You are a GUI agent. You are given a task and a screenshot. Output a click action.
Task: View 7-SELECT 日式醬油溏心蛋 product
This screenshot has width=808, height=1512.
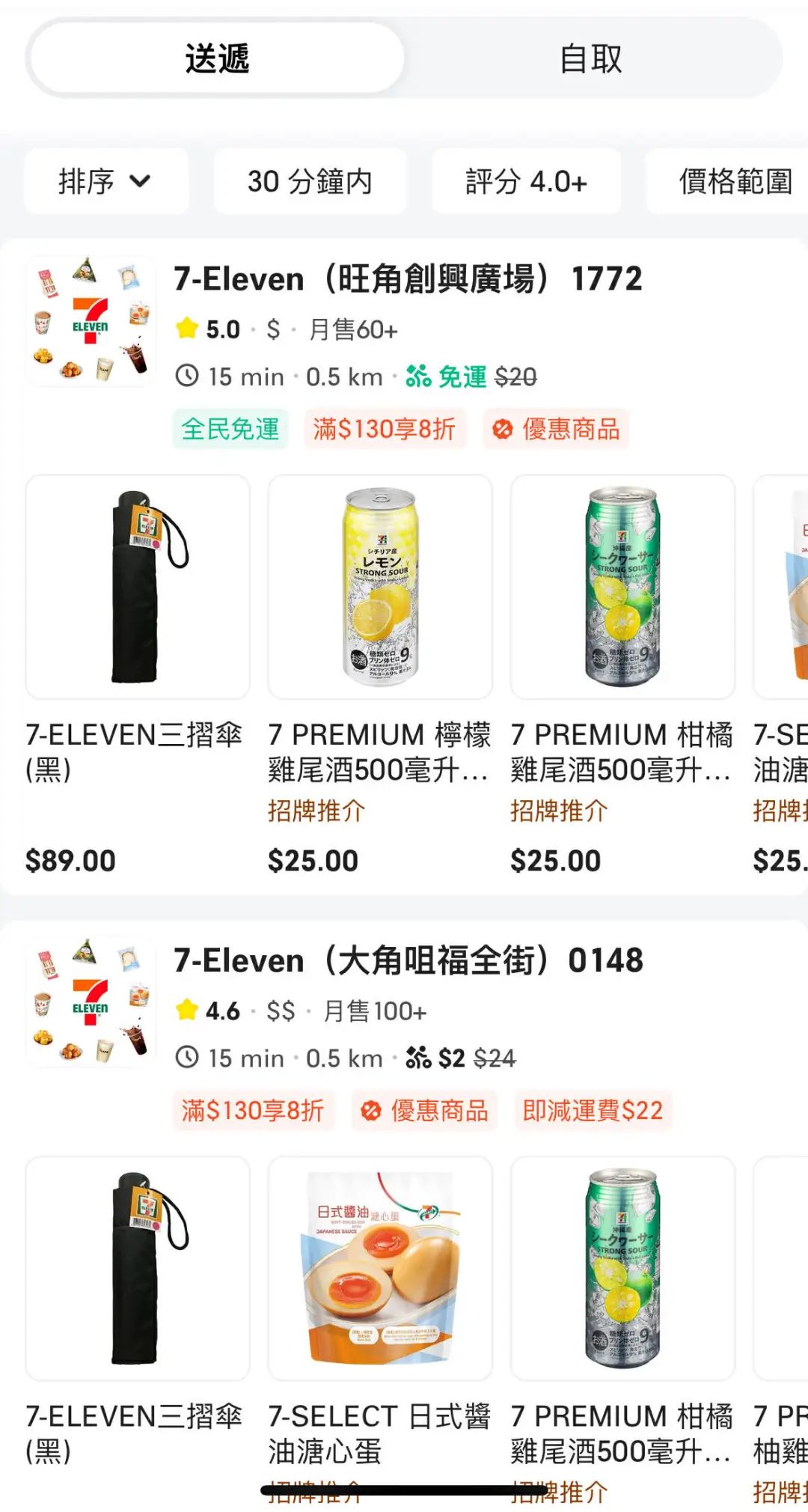point(380,1269)
